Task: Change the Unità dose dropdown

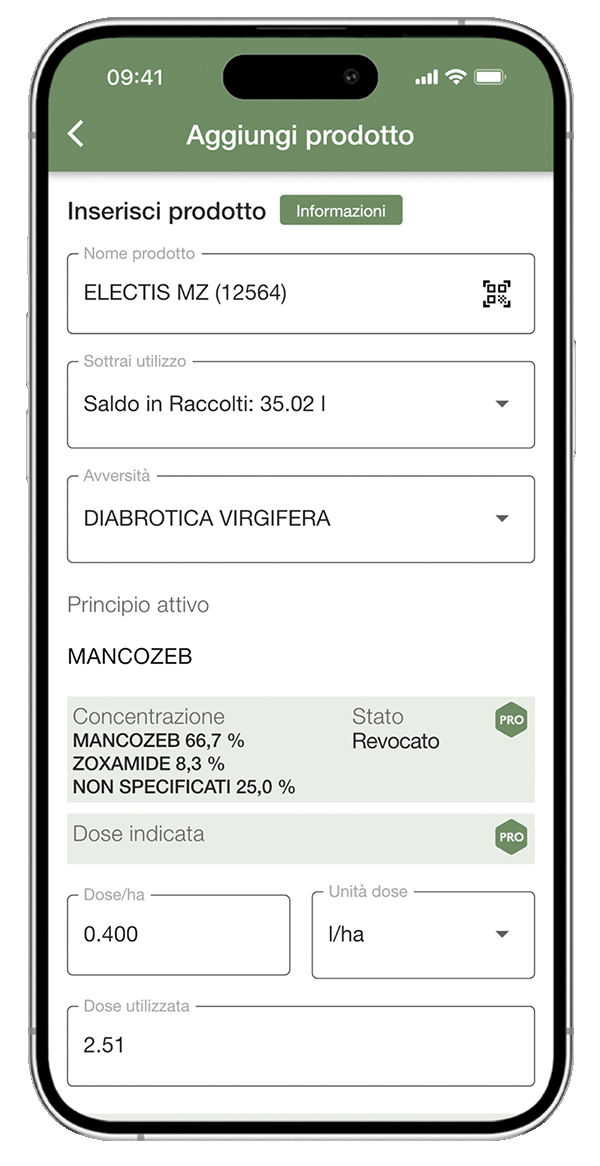Action: pyautogui.click(x=423, y=934)
